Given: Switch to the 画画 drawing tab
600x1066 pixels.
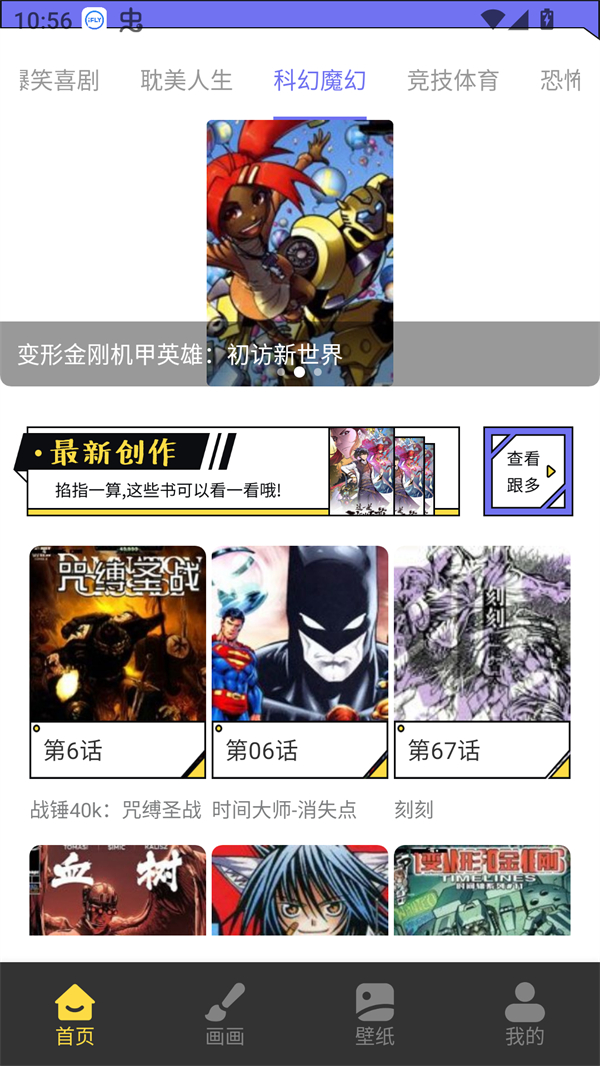Looking at the screenshot, I should (225, 1014).
